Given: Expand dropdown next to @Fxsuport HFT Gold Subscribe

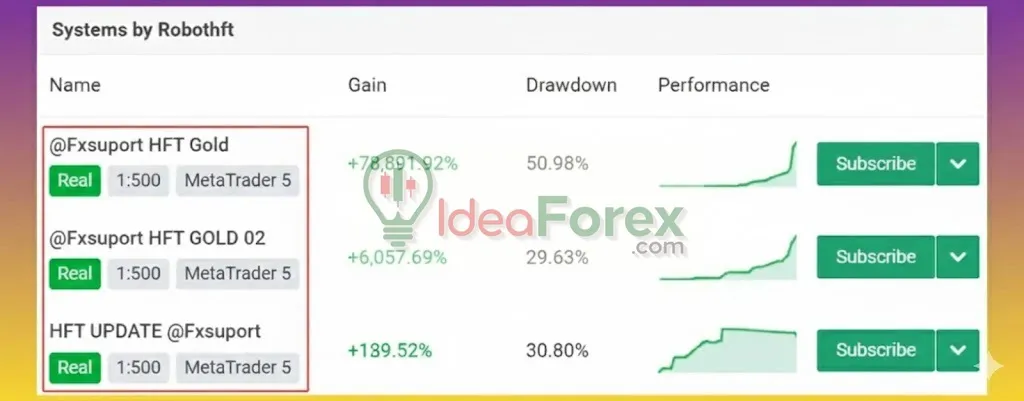Looking at the screenshot, I should click(x=957, y=164).
